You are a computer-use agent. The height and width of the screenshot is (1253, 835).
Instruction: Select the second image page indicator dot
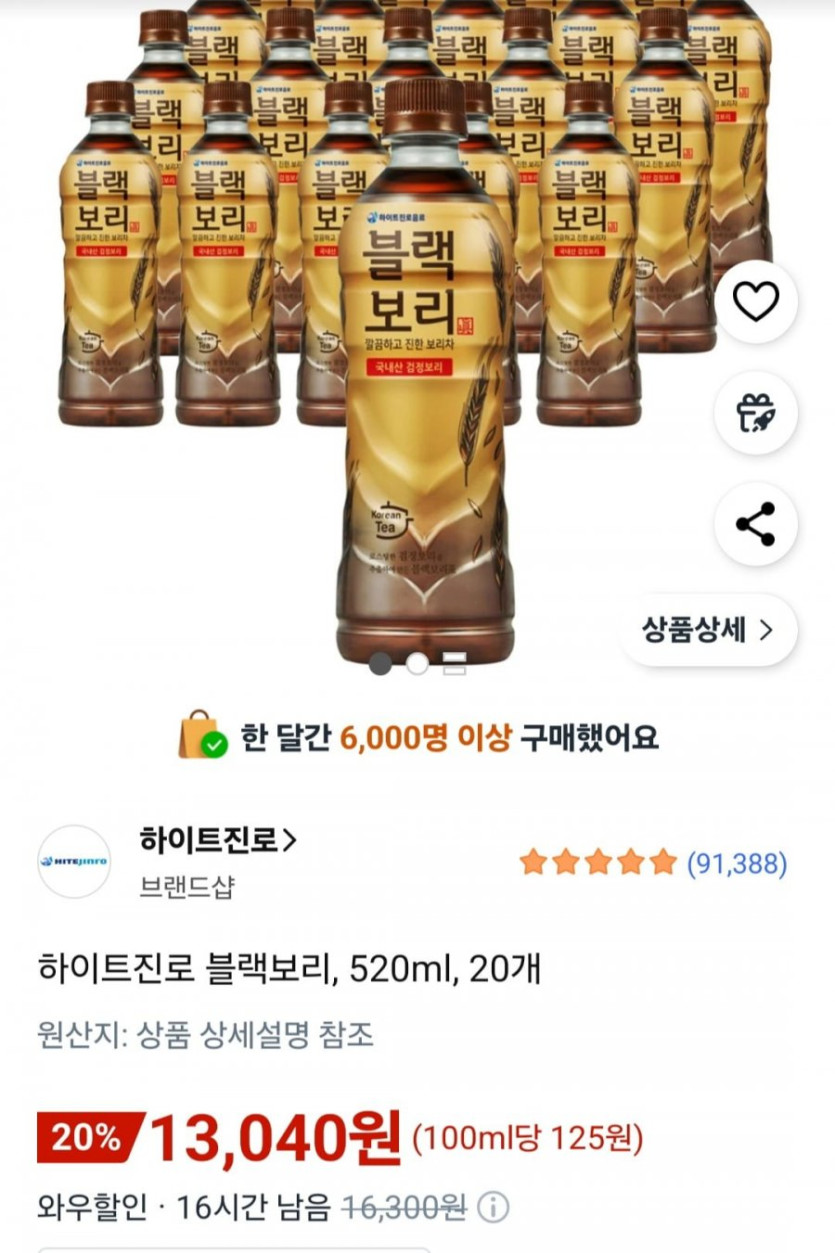(x=417, y=663)
